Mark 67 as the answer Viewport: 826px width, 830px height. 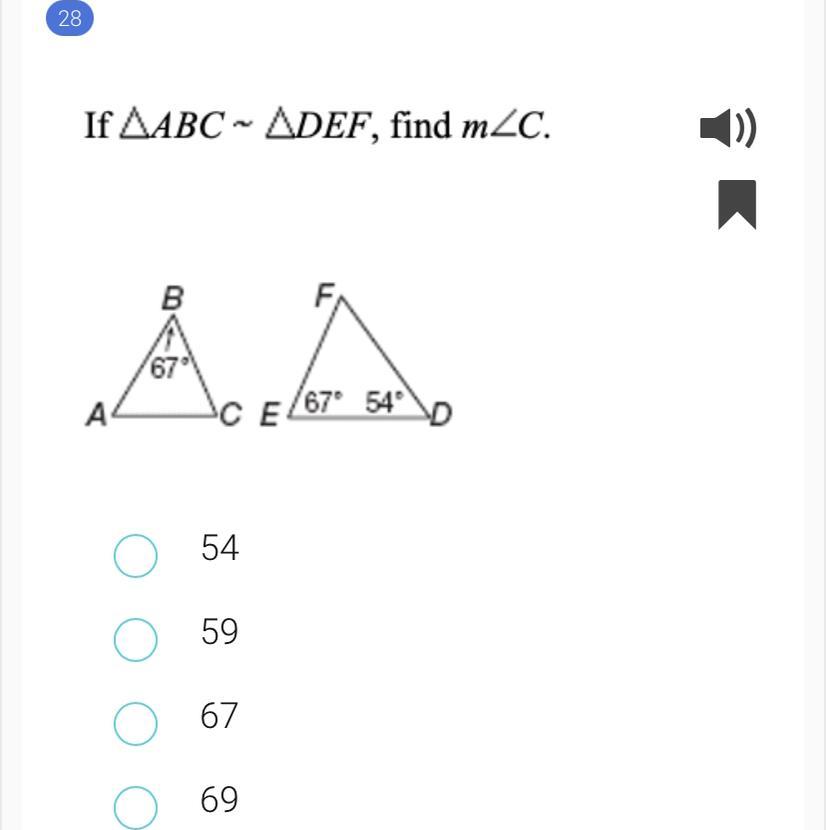point(136,723)
